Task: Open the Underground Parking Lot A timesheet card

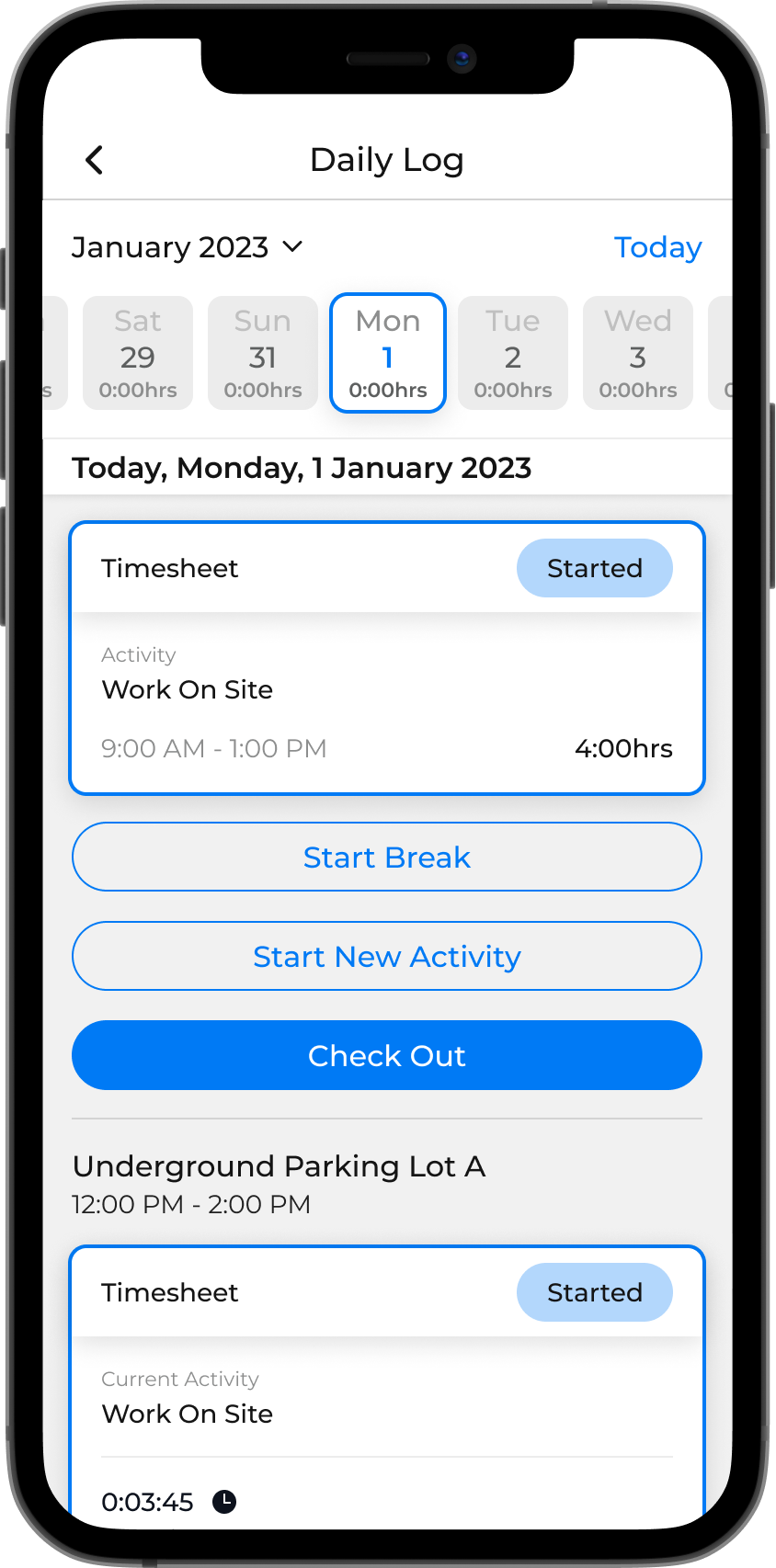Action: click(387, 1383)
